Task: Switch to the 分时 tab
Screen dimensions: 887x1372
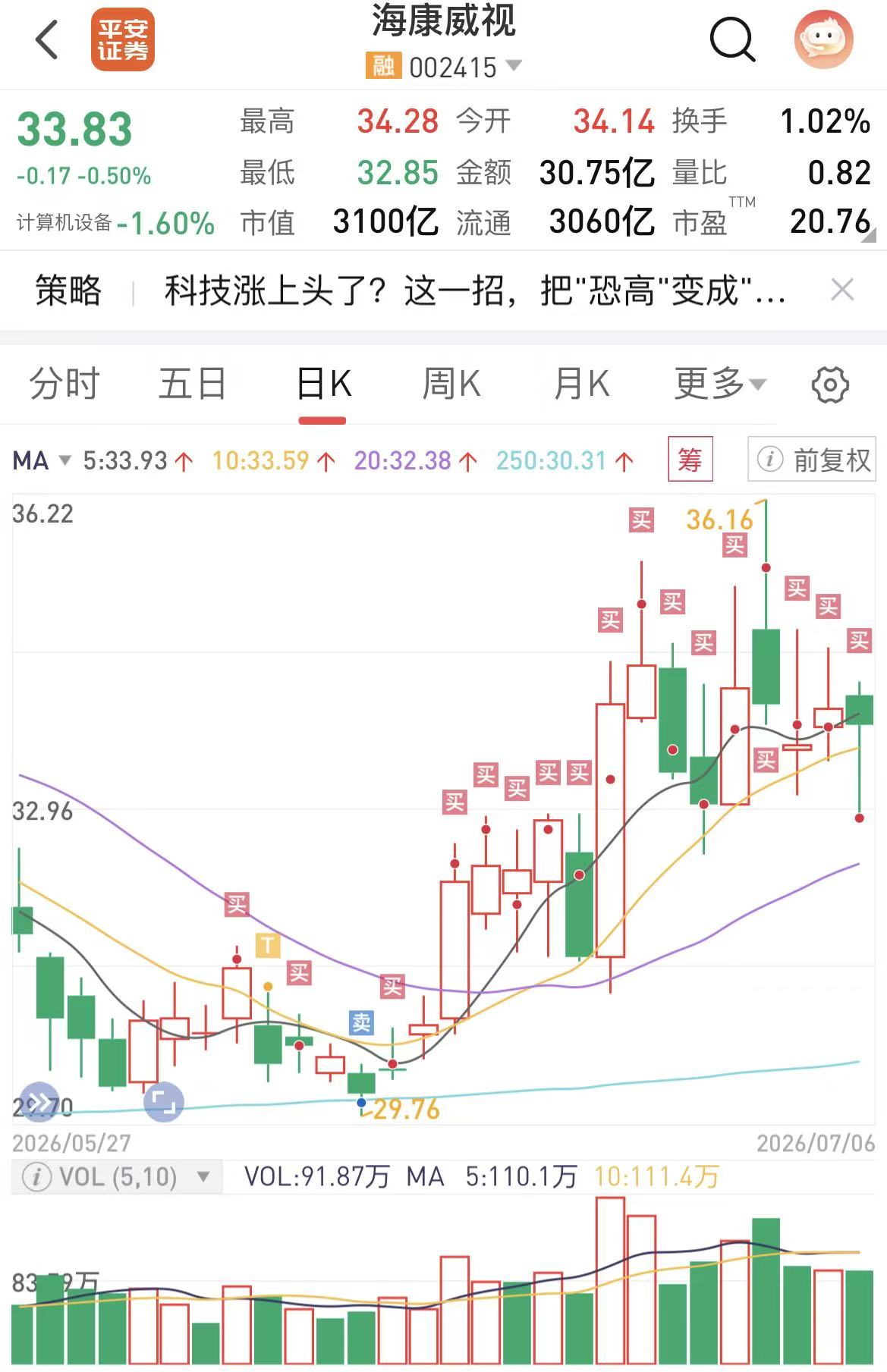Action: click(64, 384)
